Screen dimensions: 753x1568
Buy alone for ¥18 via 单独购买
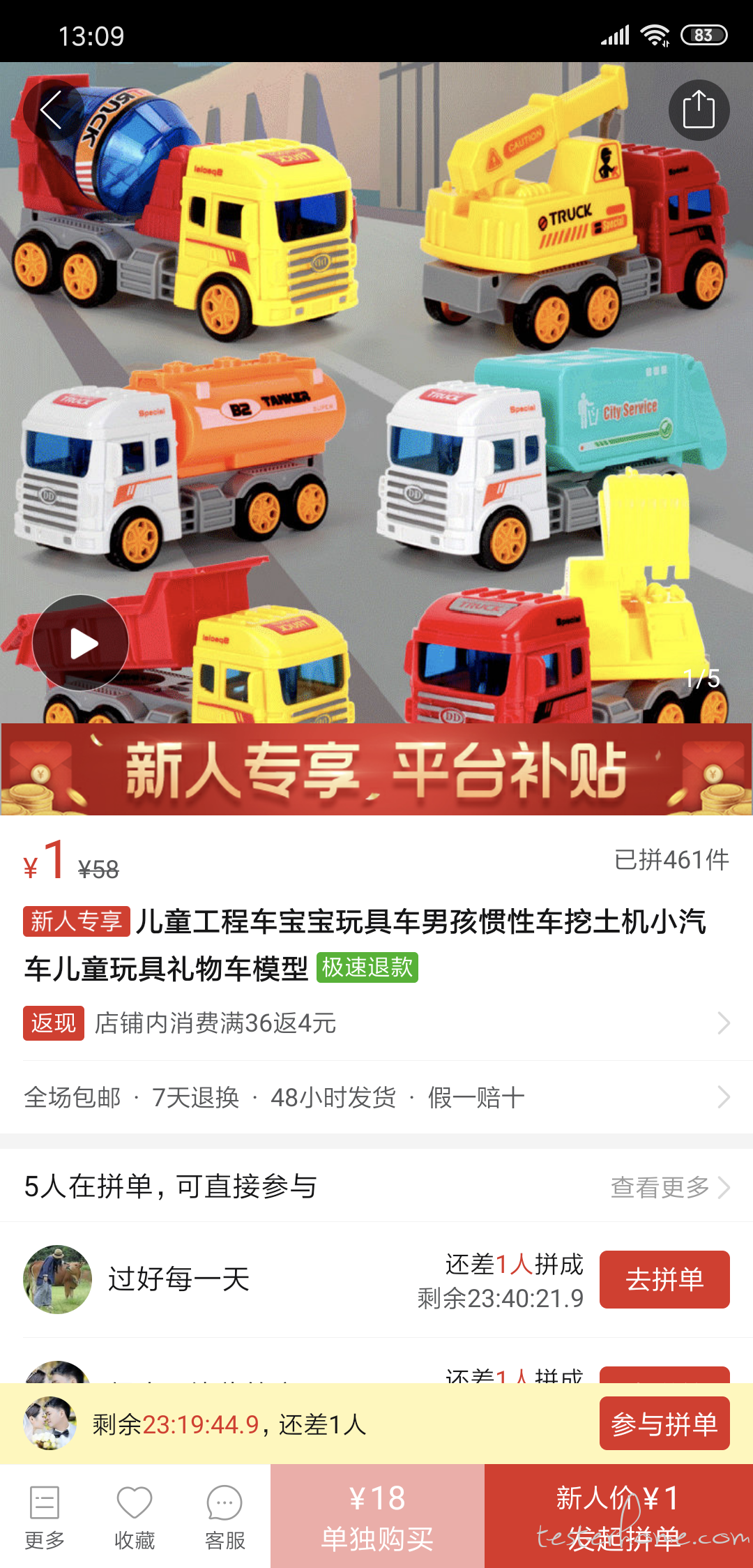point(377,1516)
